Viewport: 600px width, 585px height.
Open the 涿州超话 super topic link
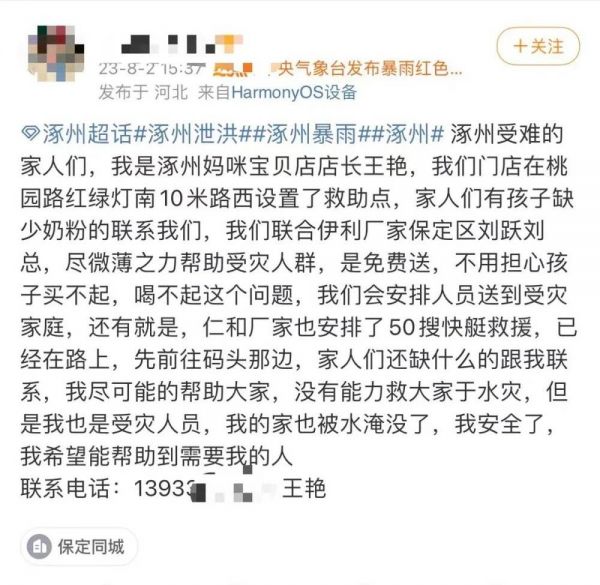(84, 133)
